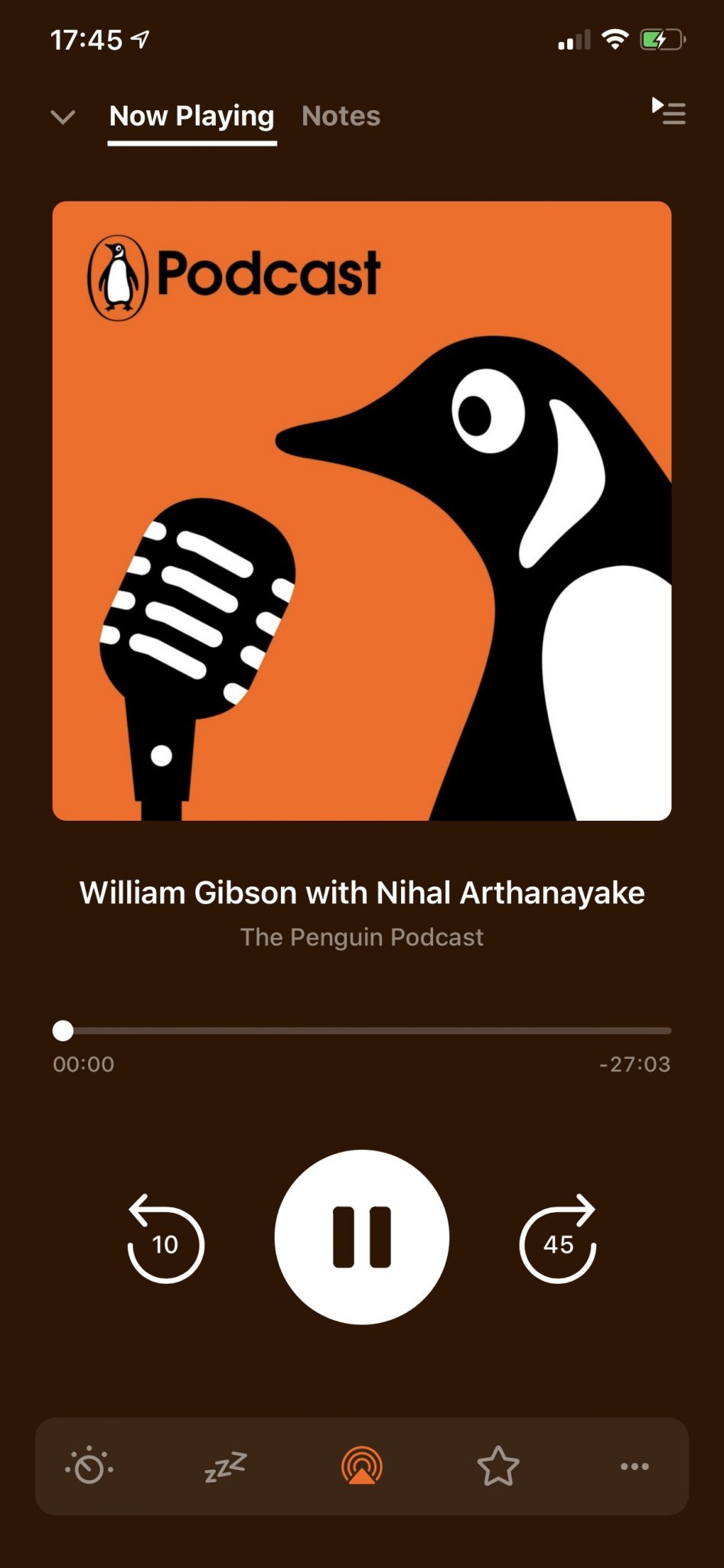Image resolution: width=724 pixels, height=1568 pixels.
Task: Open the more options menu
Action: pos(634,1466)
